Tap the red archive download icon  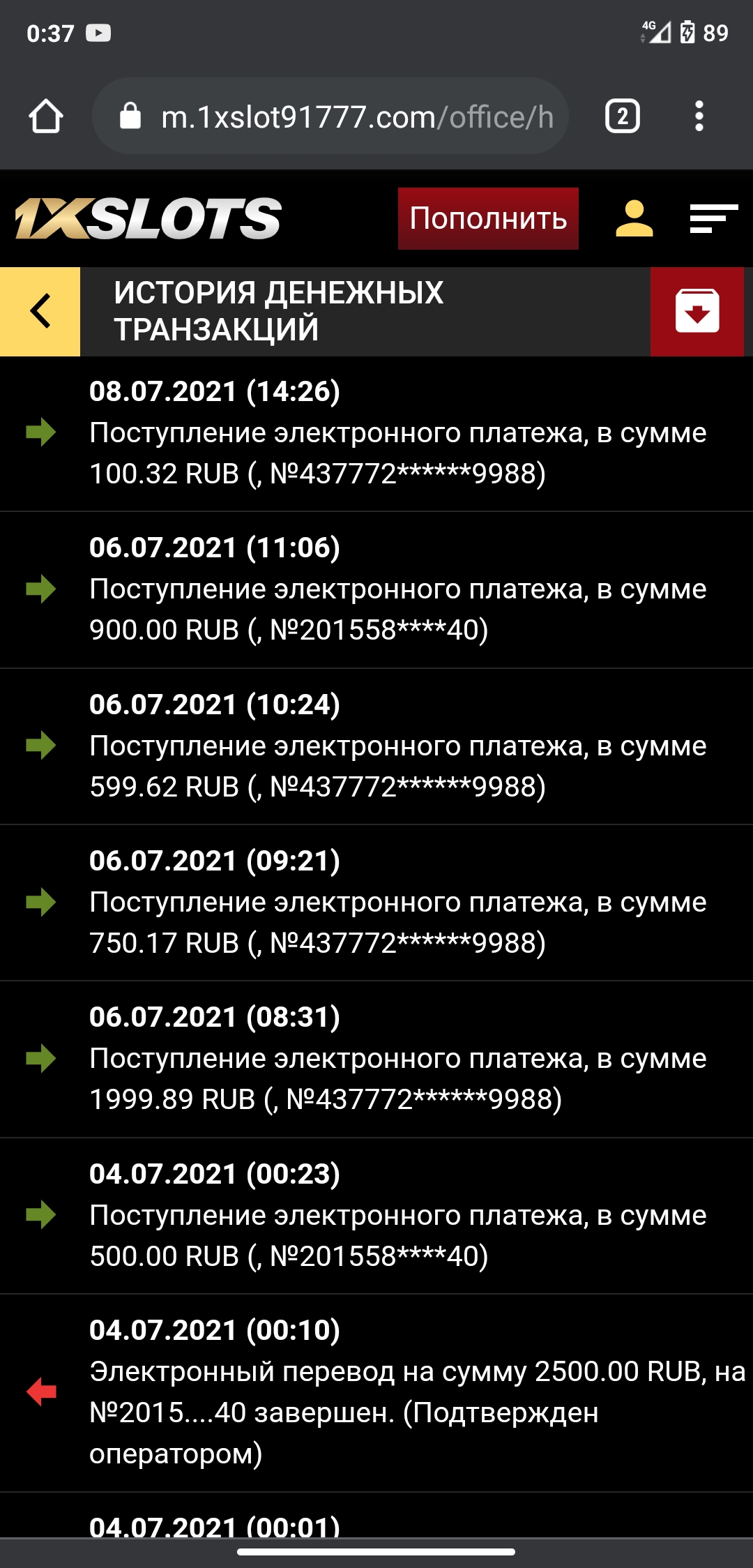click(x=697, y=311)
